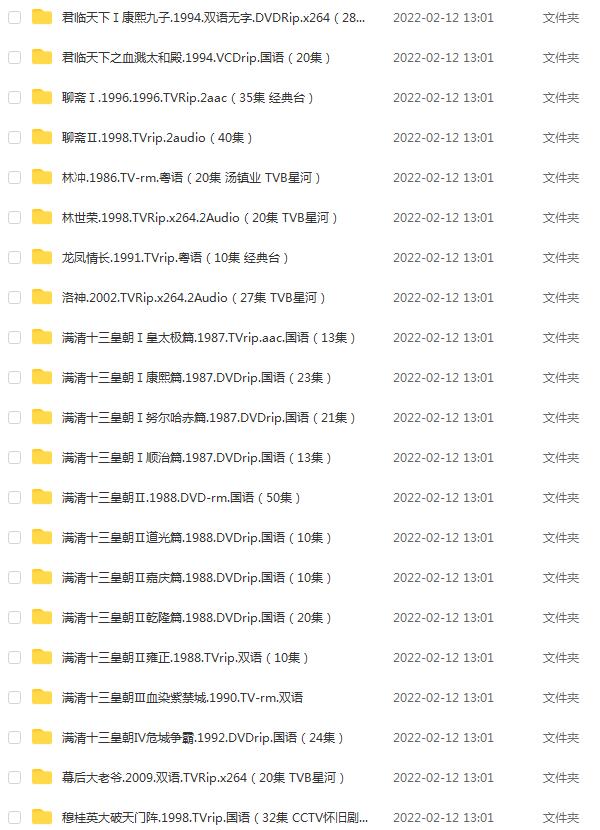Select checkbox for 满清十三皇朝Ⅲ血染紫禁城

click(x=14, y=697)
